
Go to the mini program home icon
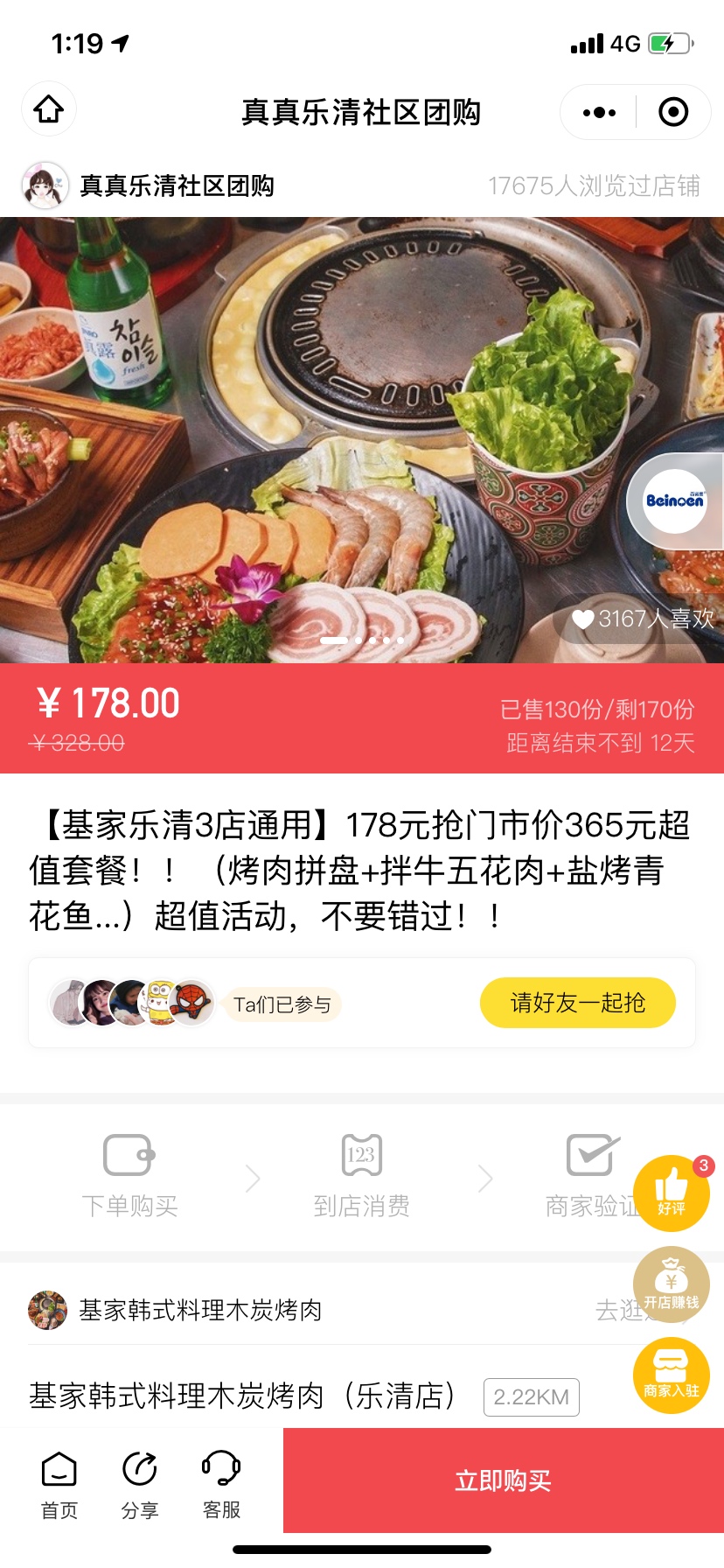click(x=49, y=110)
